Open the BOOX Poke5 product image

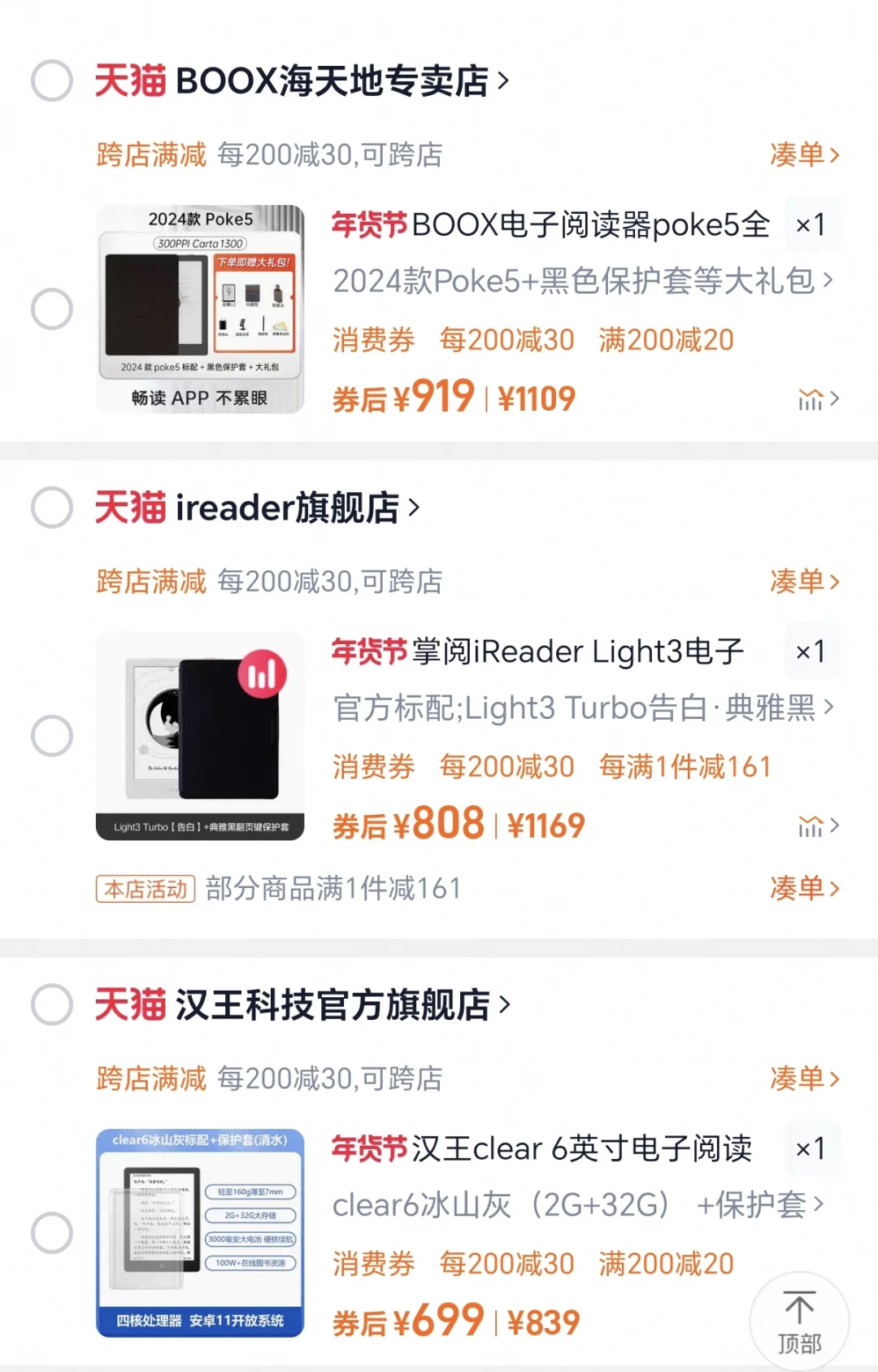200,309
